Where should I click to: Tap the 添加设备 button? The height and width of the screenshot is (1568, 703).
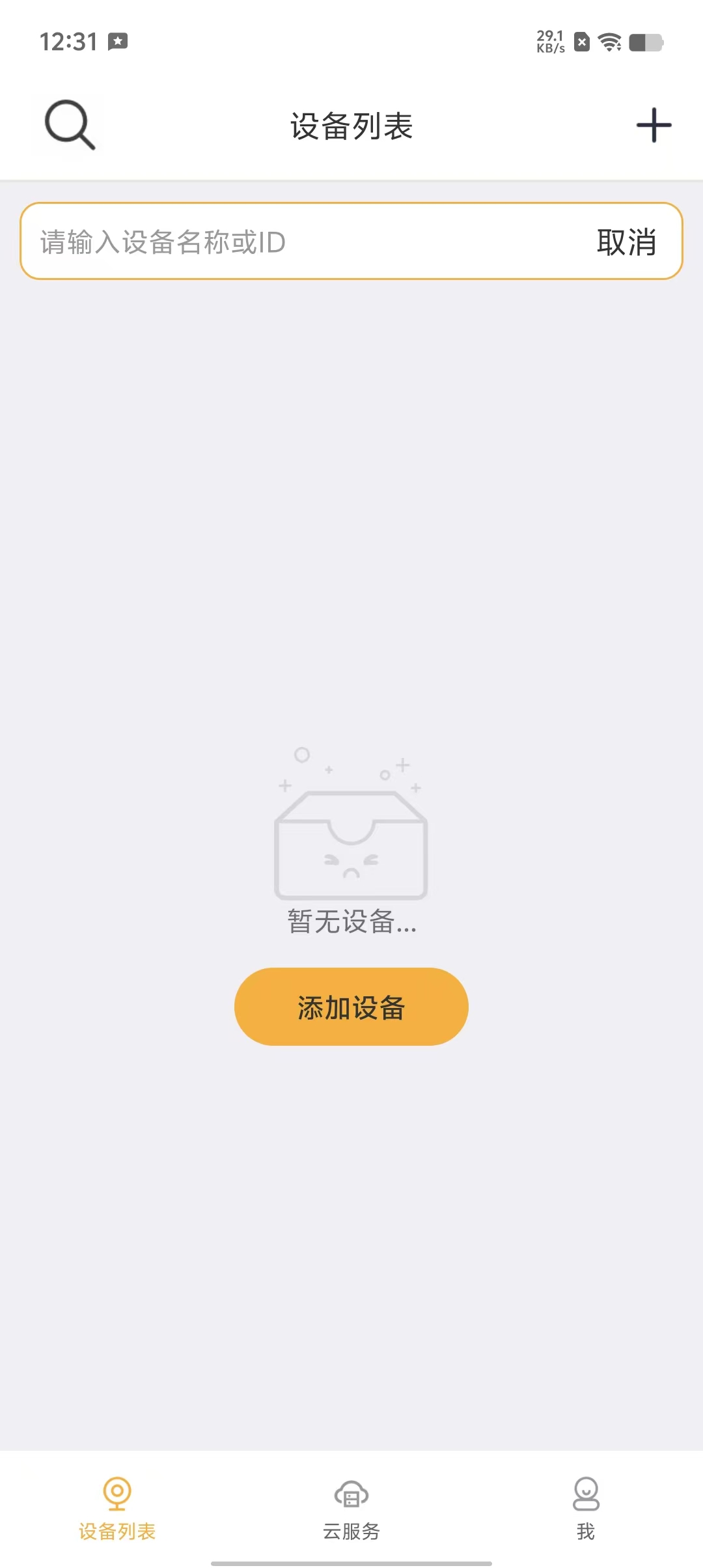tap(351, 1007)
